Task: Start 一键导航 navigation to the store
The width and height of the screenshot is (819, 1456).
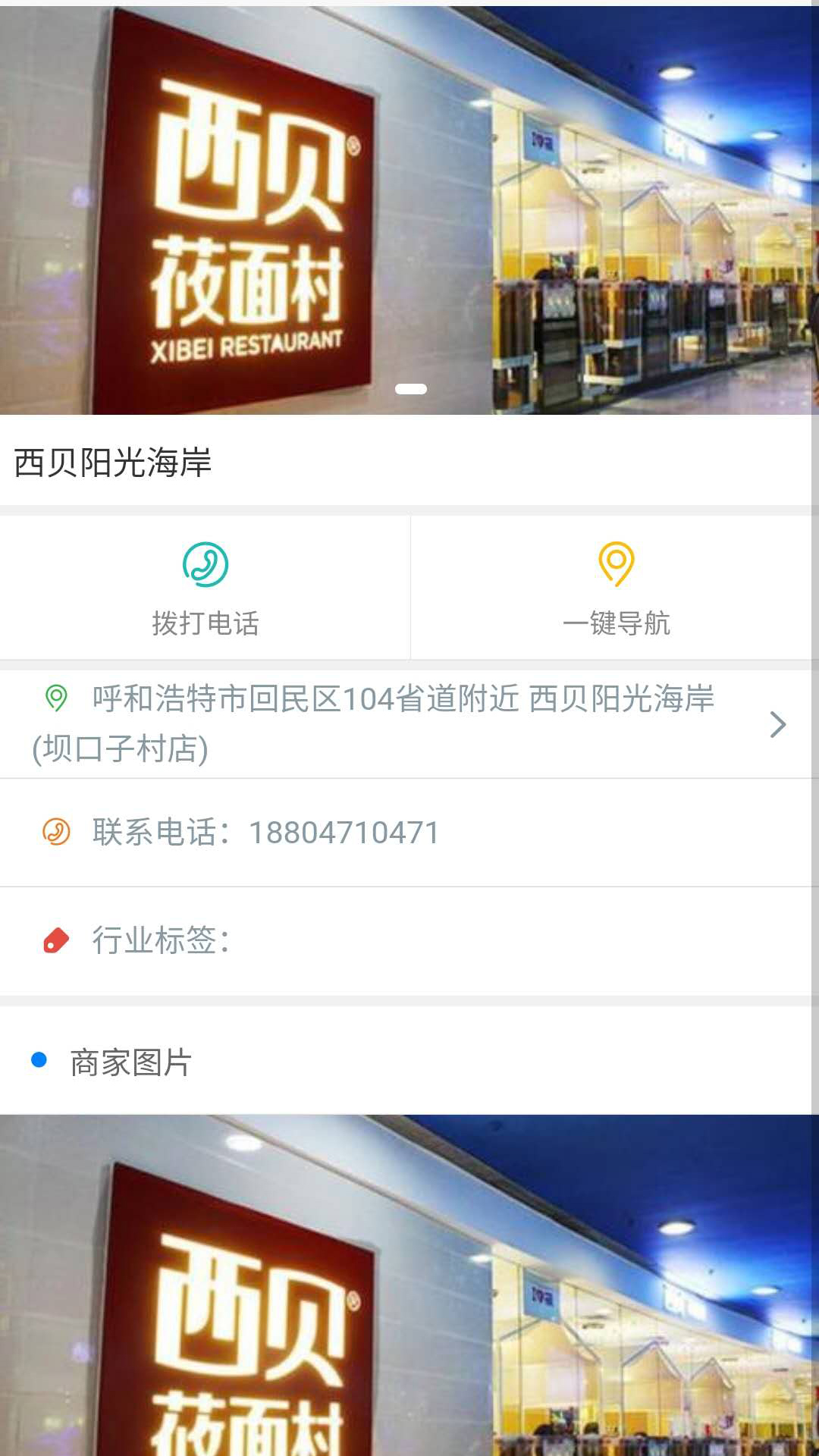Action: pos(616,588)
